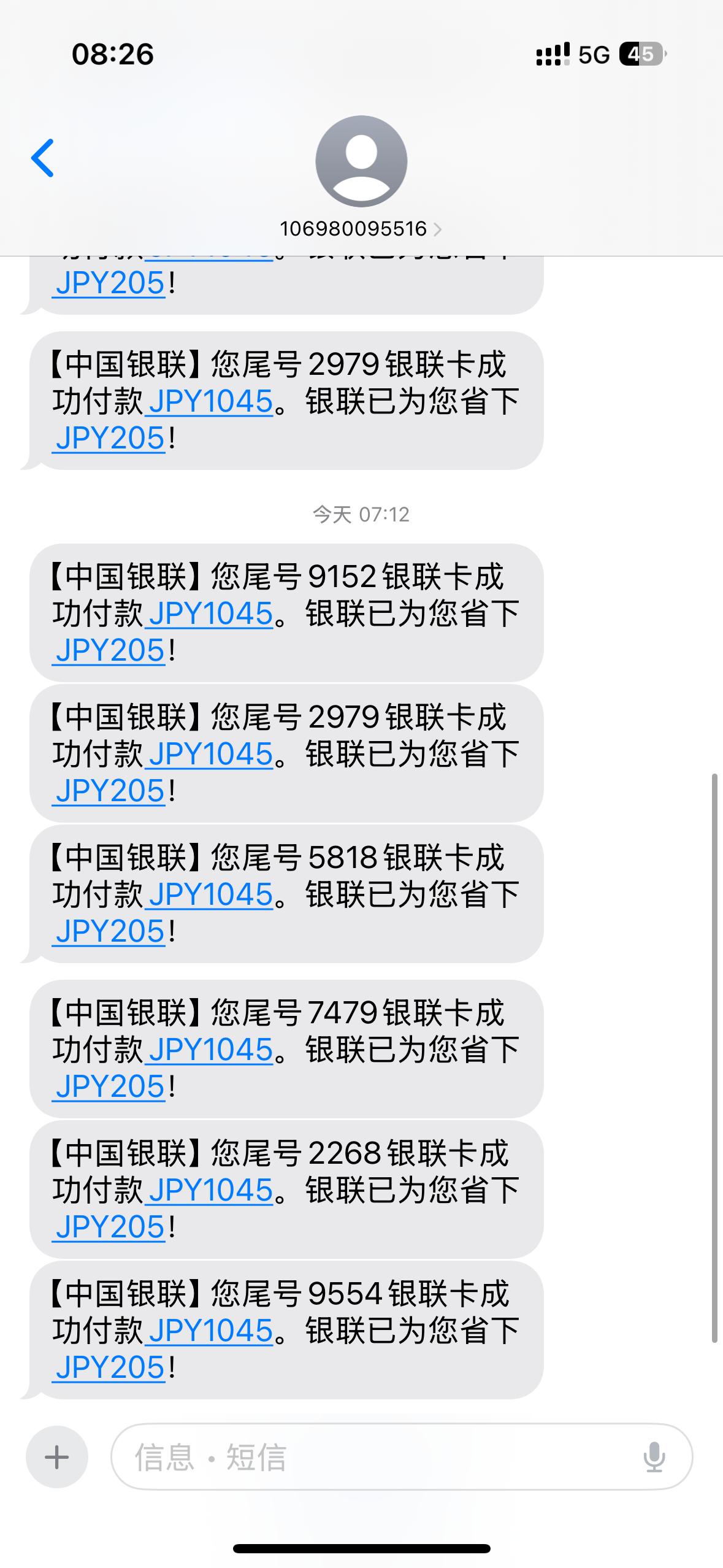Go back to the message list
The height and width of the screenshot is (1568, 723).
[43, 158]
